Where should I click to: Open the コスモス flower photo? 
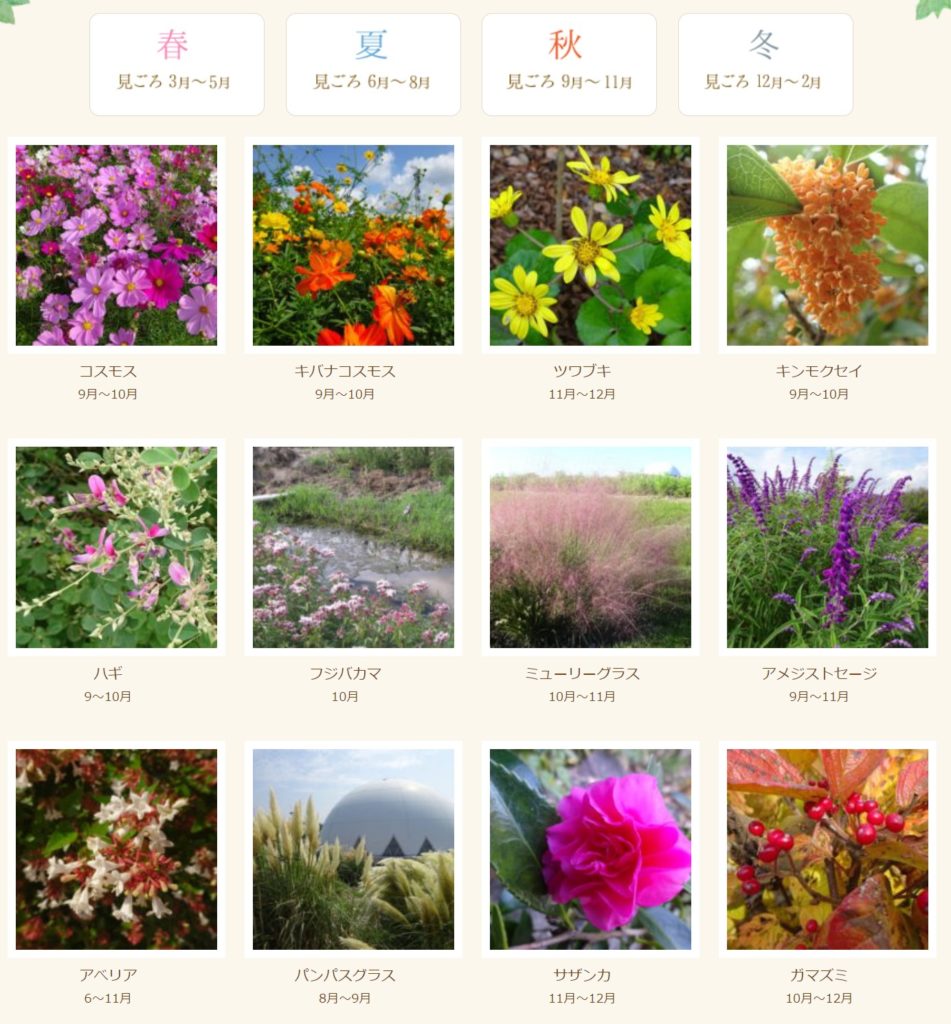click(116, 245)
